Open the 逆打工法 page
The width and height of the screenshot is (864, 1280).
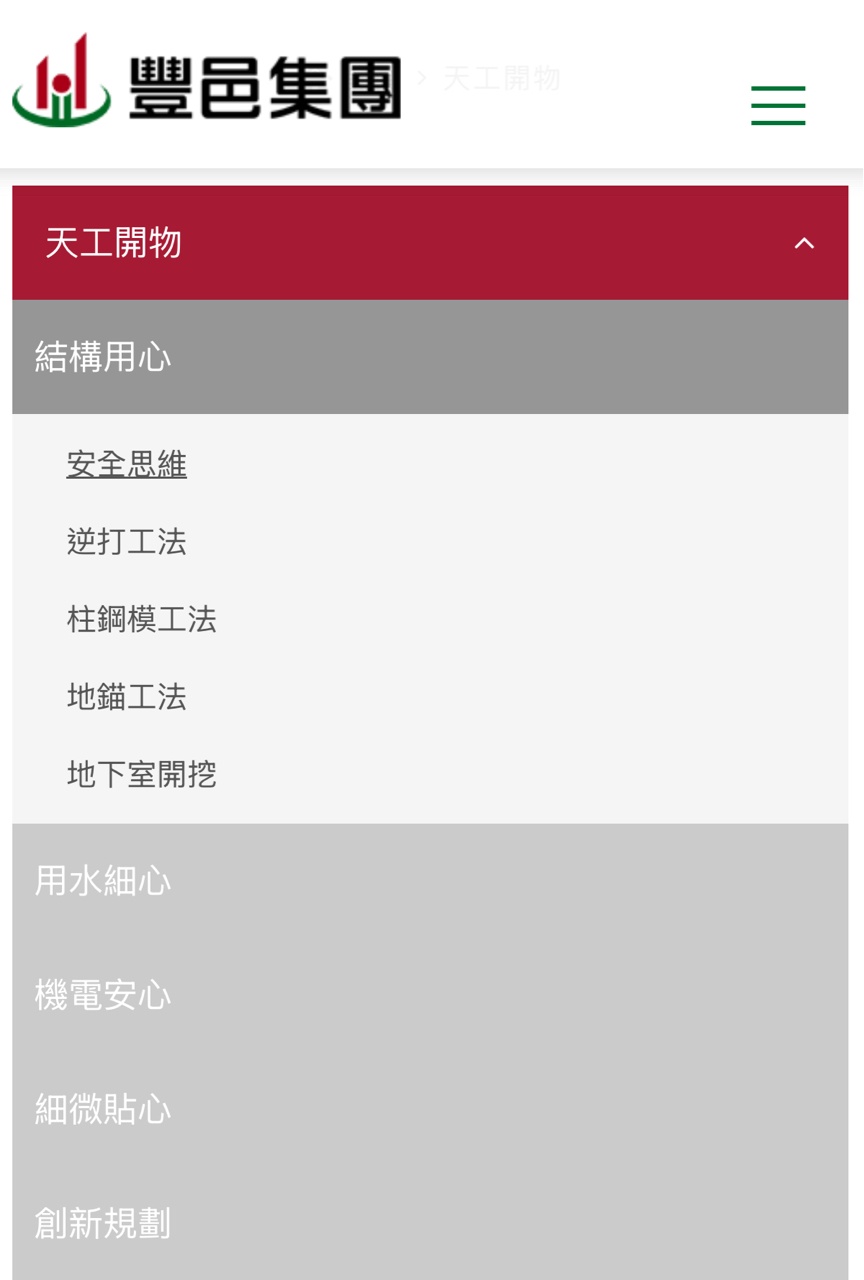click(x=127, y=542)
